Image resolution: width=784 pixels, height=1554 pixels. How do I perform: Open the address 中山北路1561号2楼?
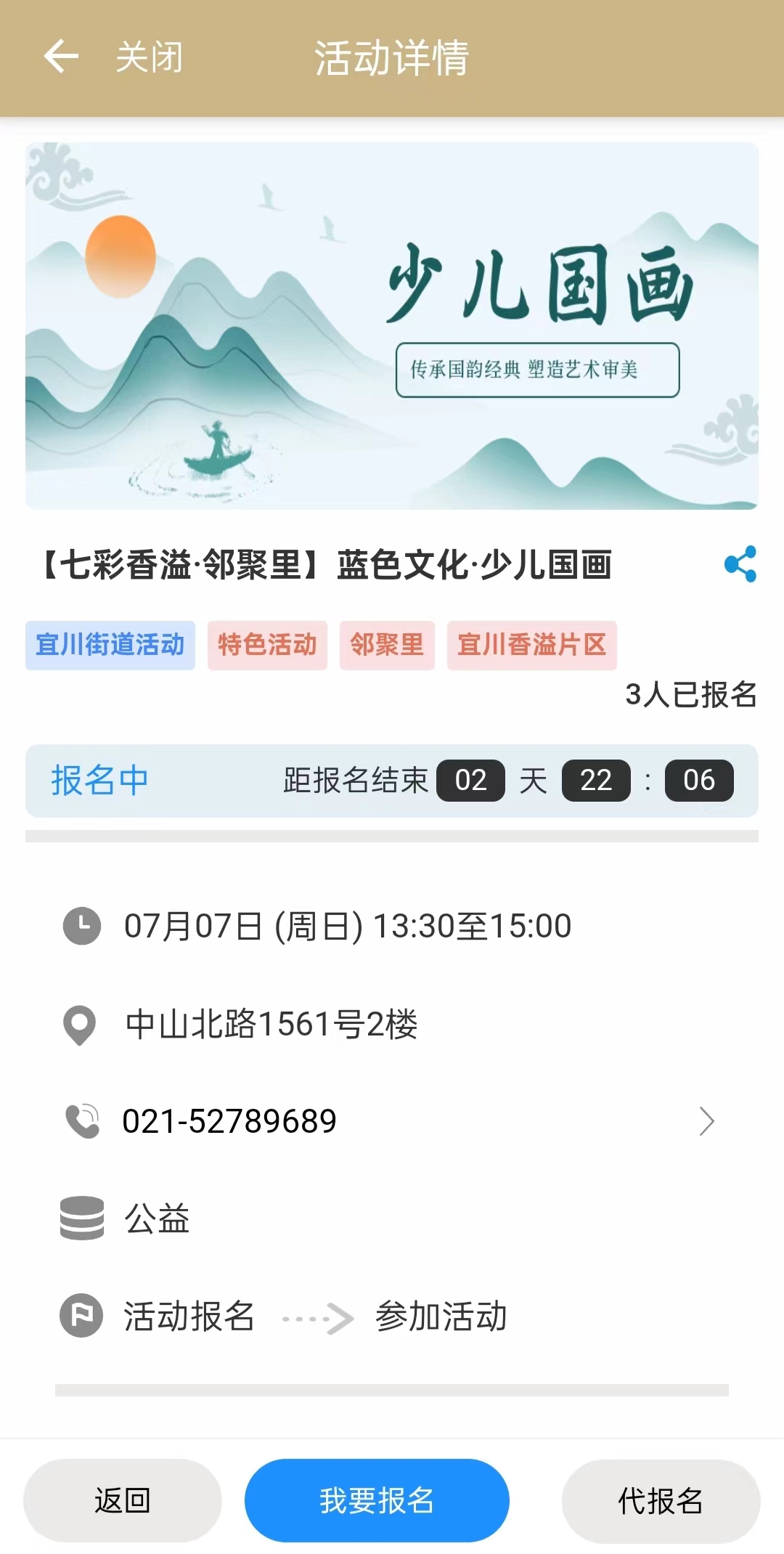[x=271, y=1025]
